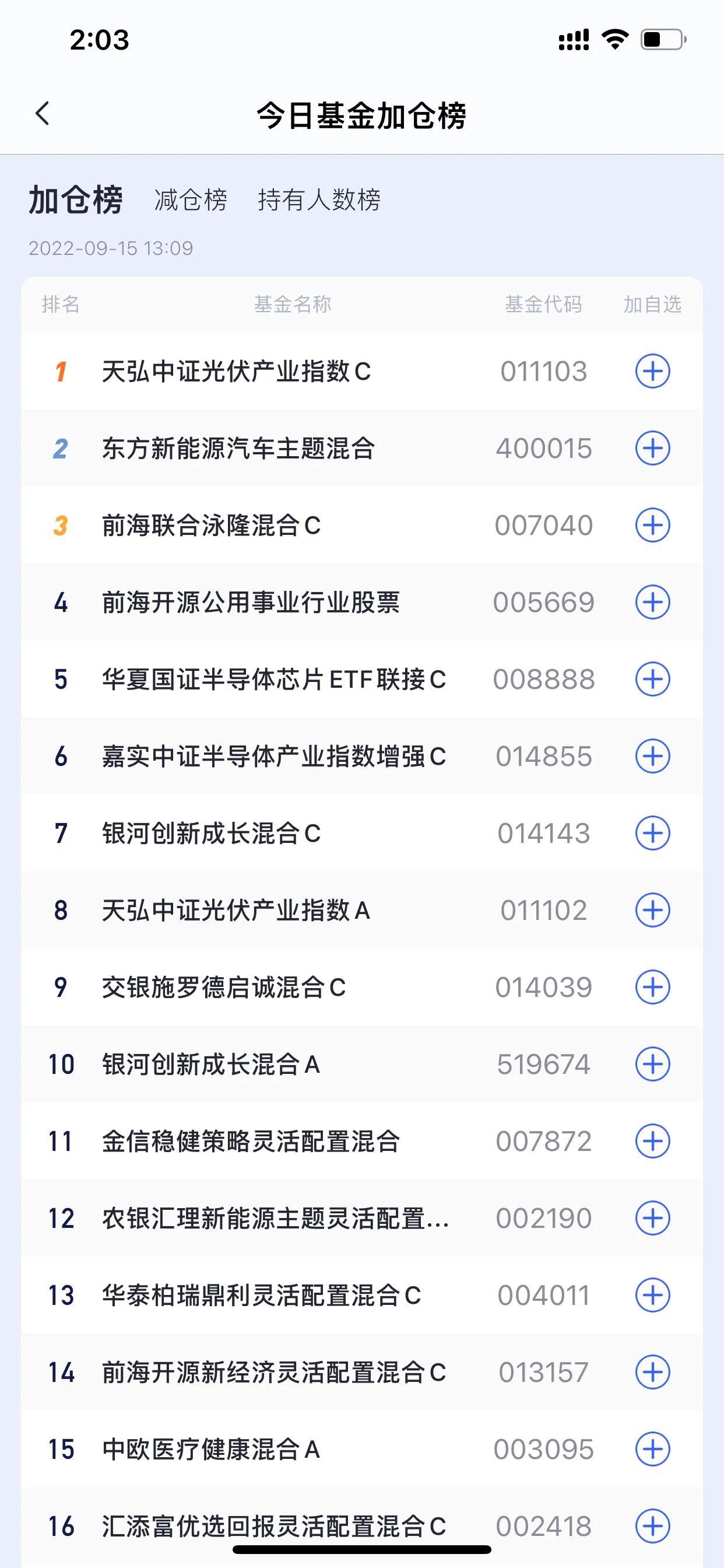Image resolution: width=724 pixels, height=1568 pixels.
Task: Open 天弘中证光伏产业指数A fund page
Action: pyautogui.click(x=236, y=911)
